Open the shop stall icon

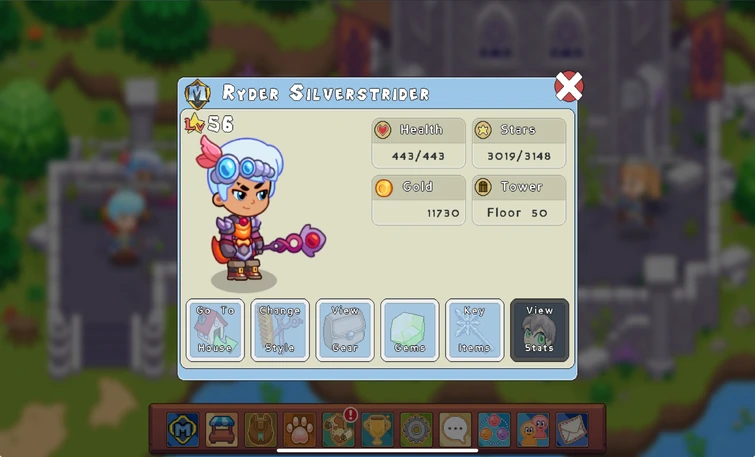click(221, 429)
